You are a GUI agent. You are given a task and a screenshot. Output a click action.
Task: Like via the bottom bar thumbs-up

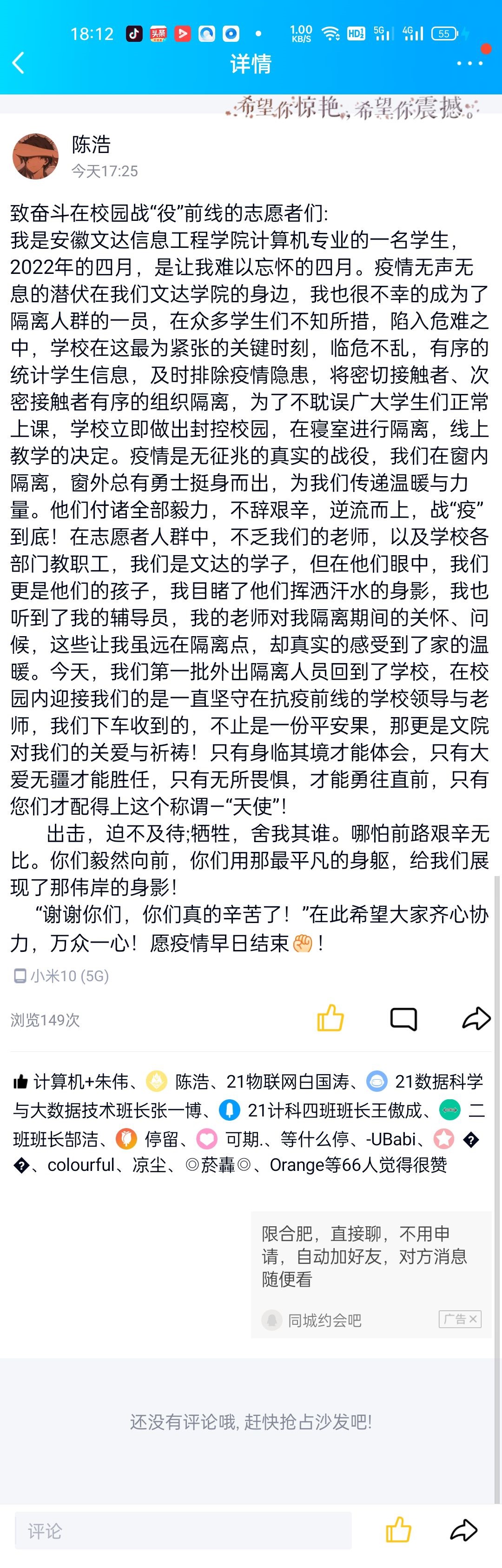click(x=398, y=1530)
